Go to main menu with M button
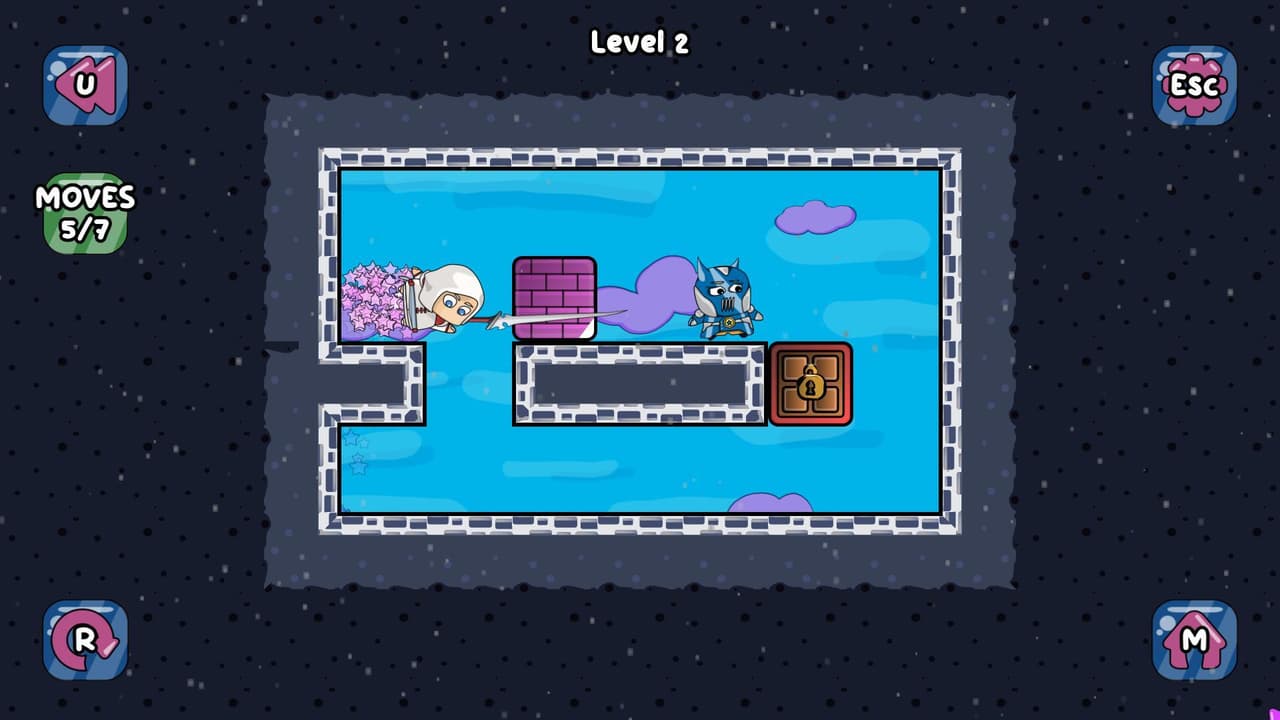Image resolution: width=1280 pixels, height=720 pixels. [x=1194, y=640]
